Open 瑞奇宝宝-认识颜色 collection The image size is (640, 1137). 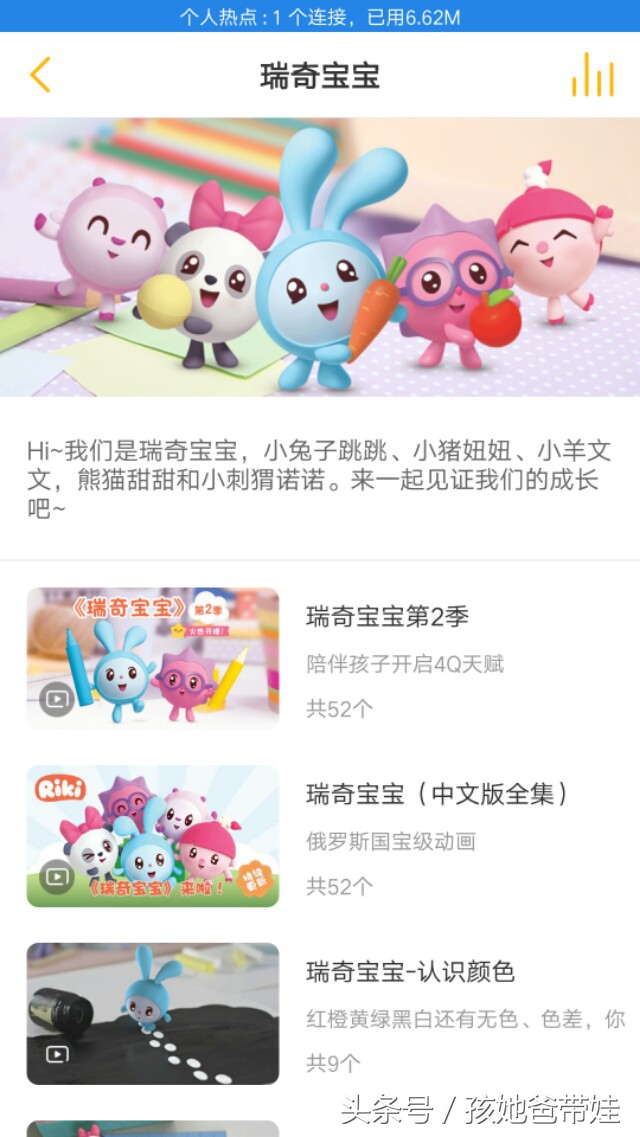(410, 971)
